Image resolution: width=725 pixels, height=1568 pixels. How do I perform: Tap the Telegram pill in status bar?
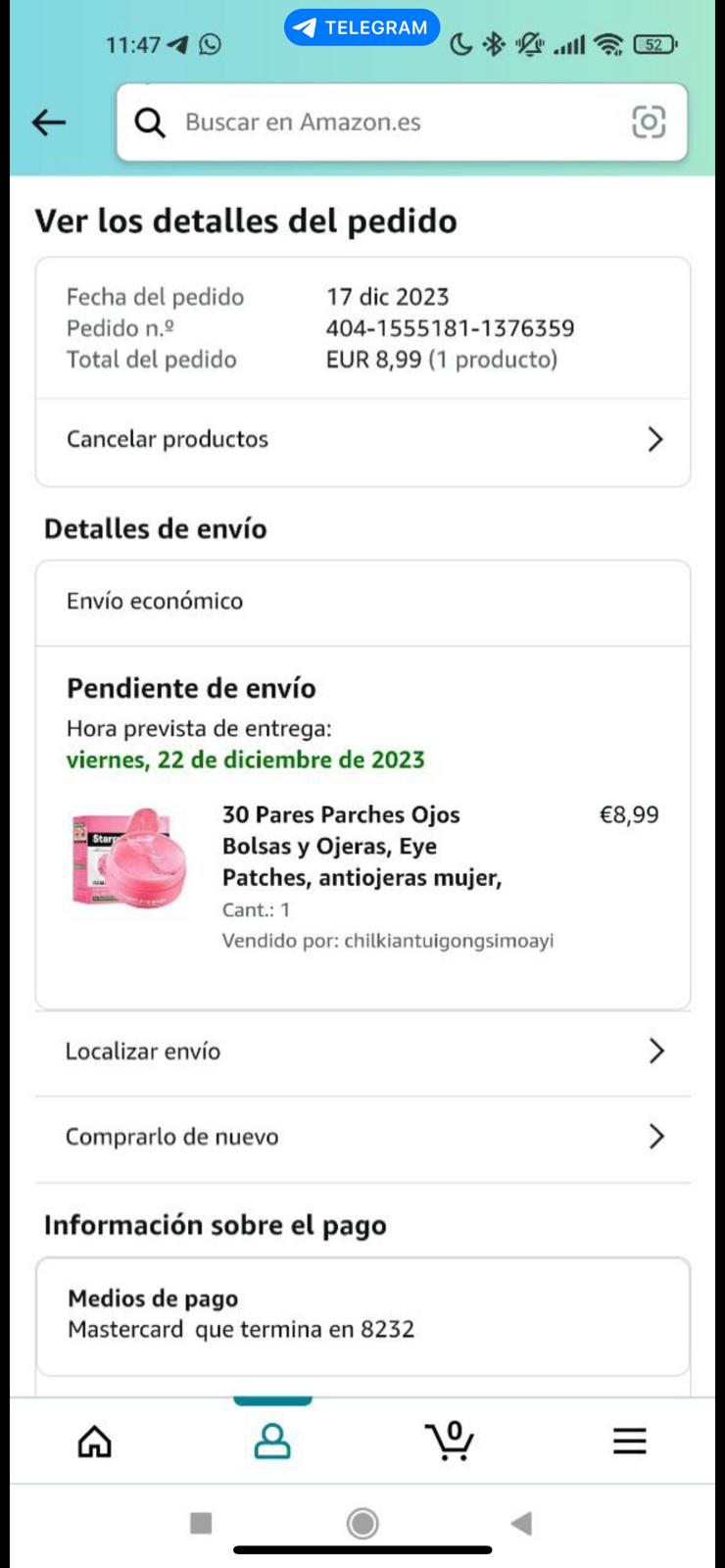tap(362, 27)
